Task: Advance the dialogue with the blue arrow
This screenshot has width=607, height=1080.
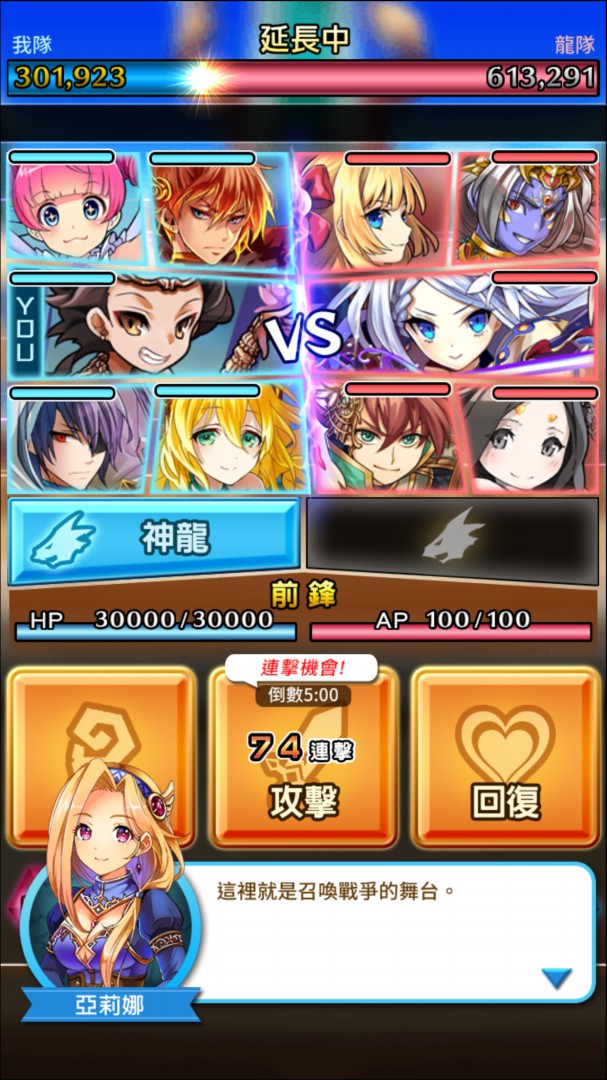Action: click(555, 978)
